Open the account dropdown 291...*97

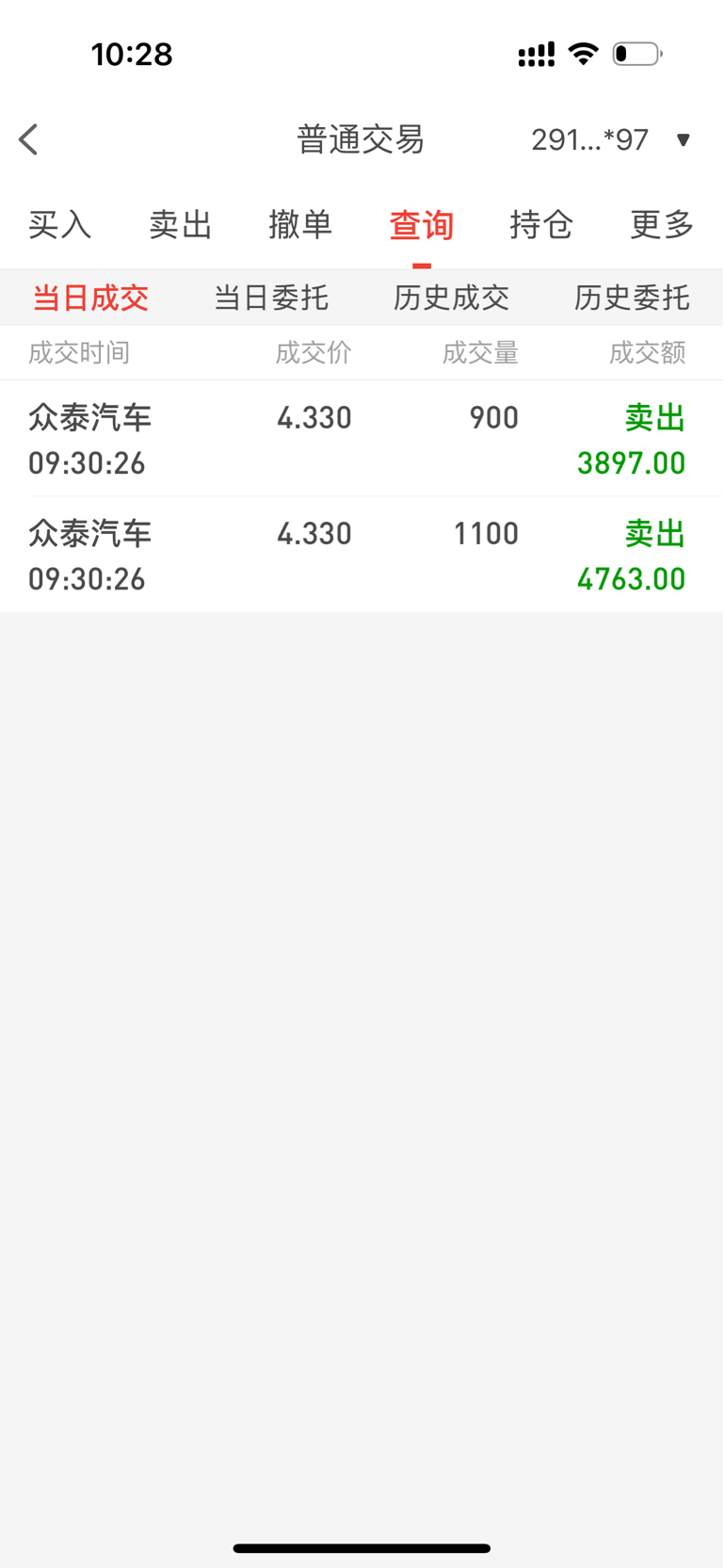tap(610, 139)
